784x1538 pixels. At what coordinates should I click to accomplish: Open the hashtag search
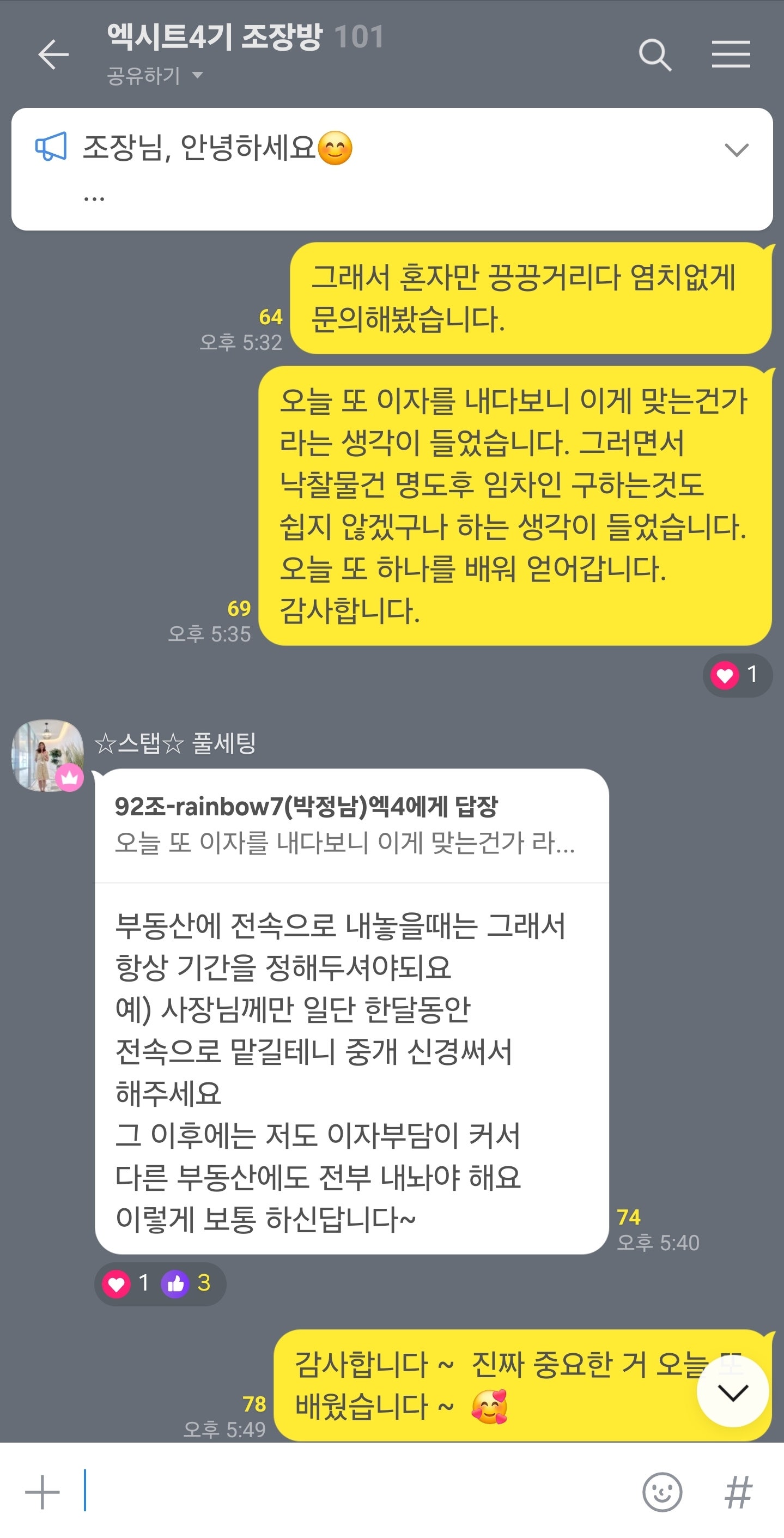(738, 1492)
